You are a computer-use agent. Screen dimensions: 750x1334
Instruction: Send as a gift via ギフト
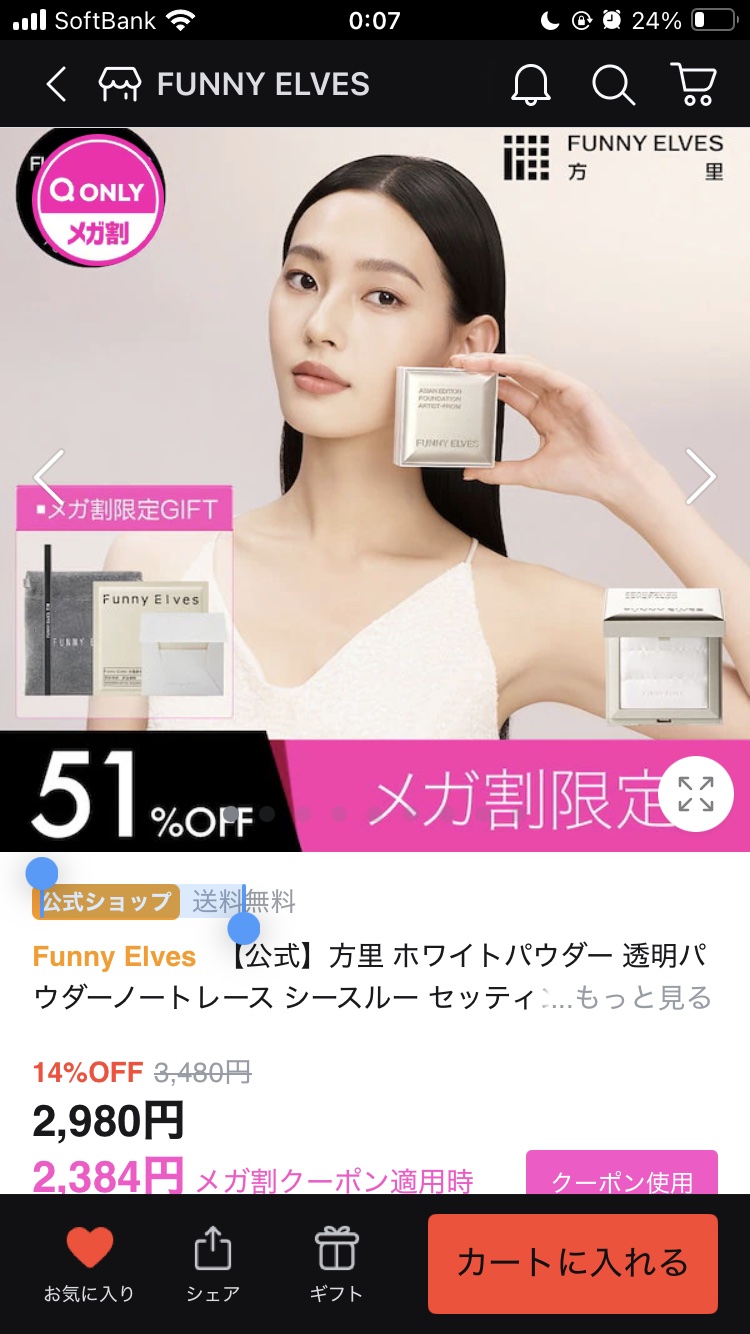click(x=336, y=1262)
